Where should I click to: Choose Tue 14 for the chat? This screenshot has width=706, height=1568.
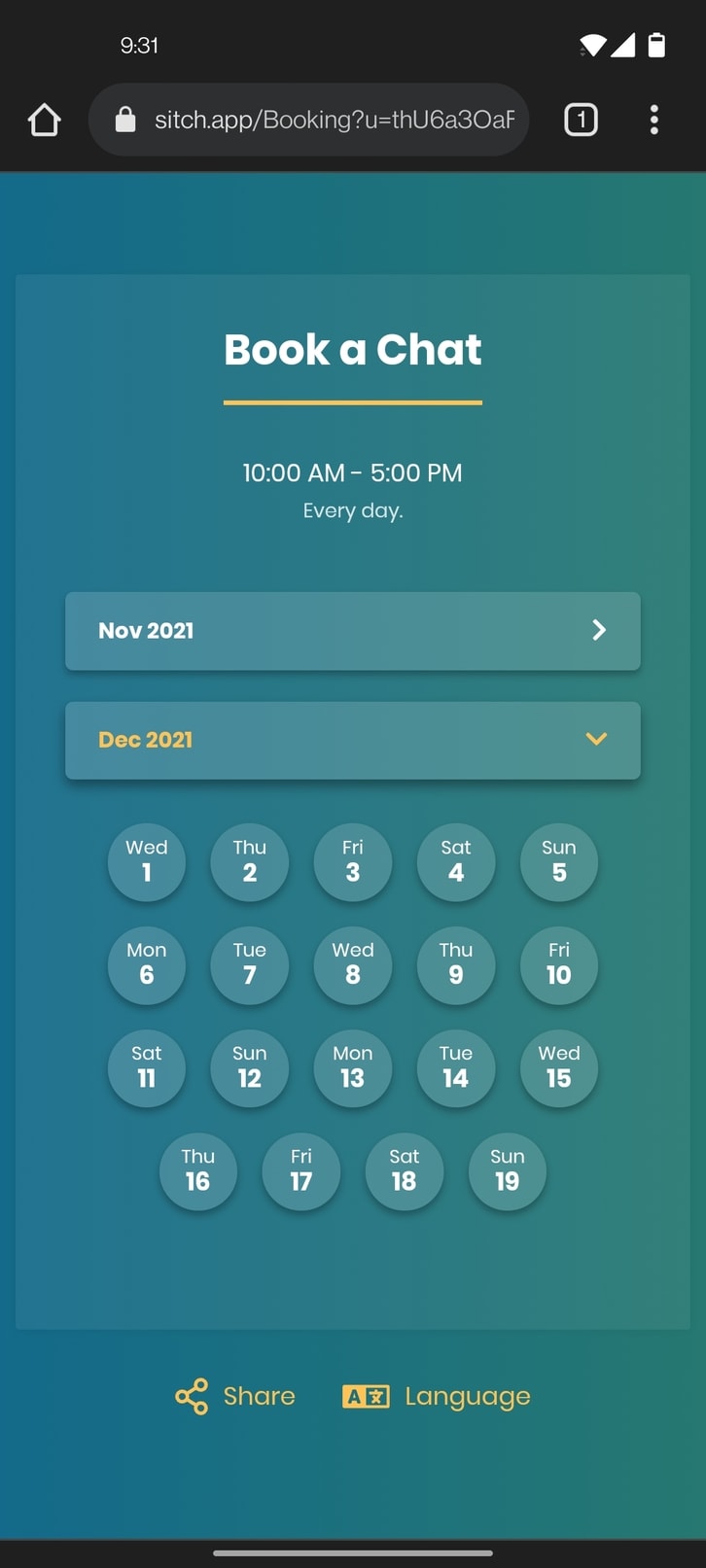point(456,1068)
